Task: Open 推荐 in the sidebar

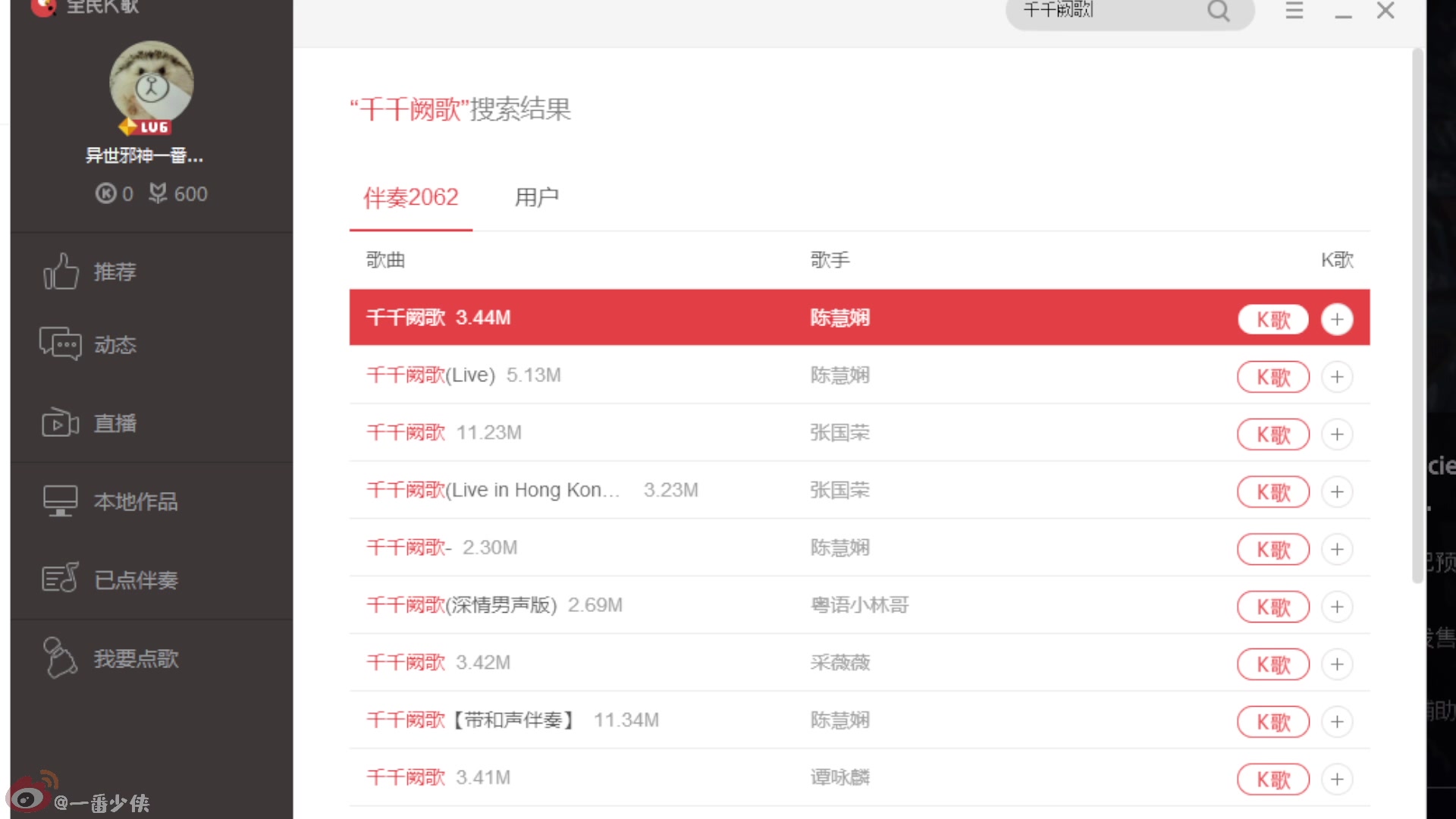Action: point(115,271)
